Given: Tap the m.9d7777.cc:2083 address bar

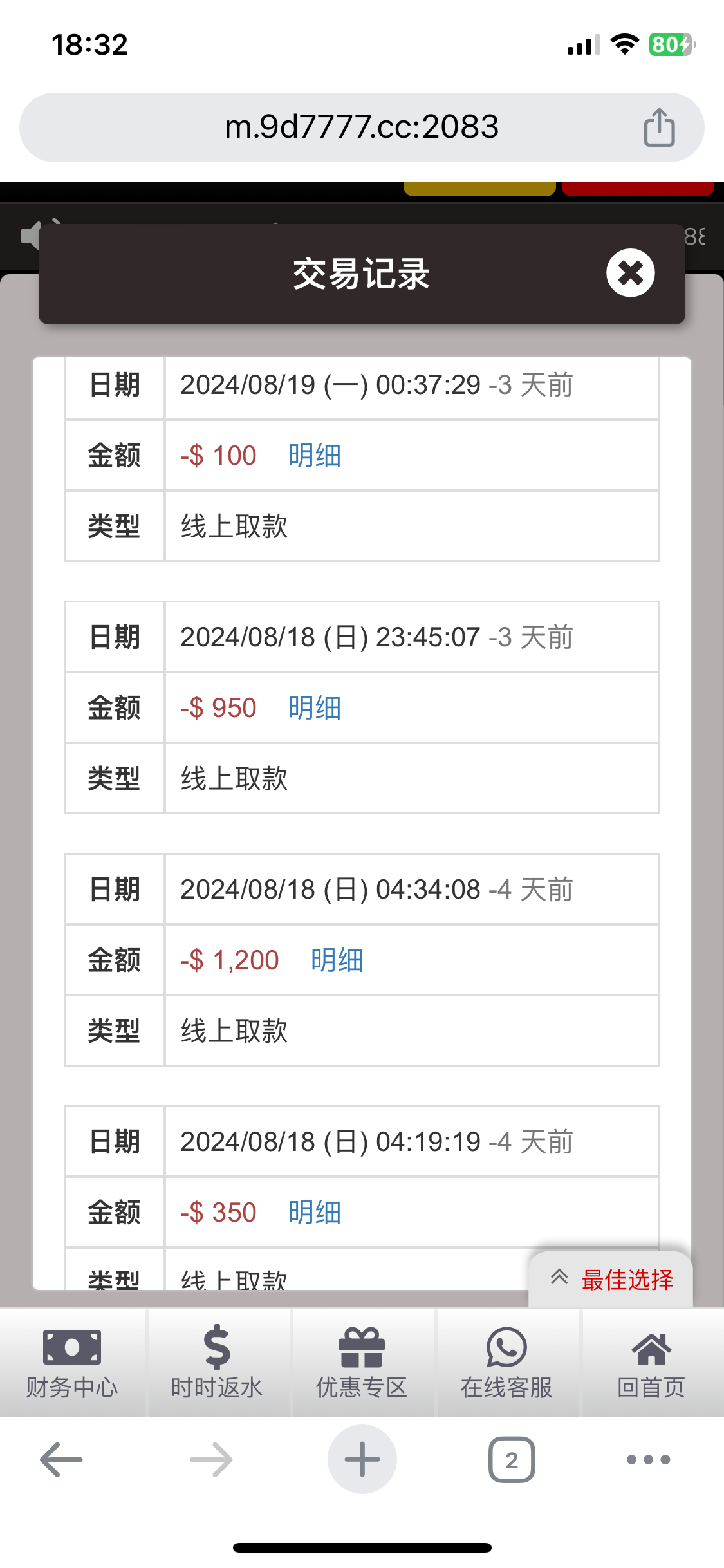Looking at the screenshot, I should click(362, 127).
